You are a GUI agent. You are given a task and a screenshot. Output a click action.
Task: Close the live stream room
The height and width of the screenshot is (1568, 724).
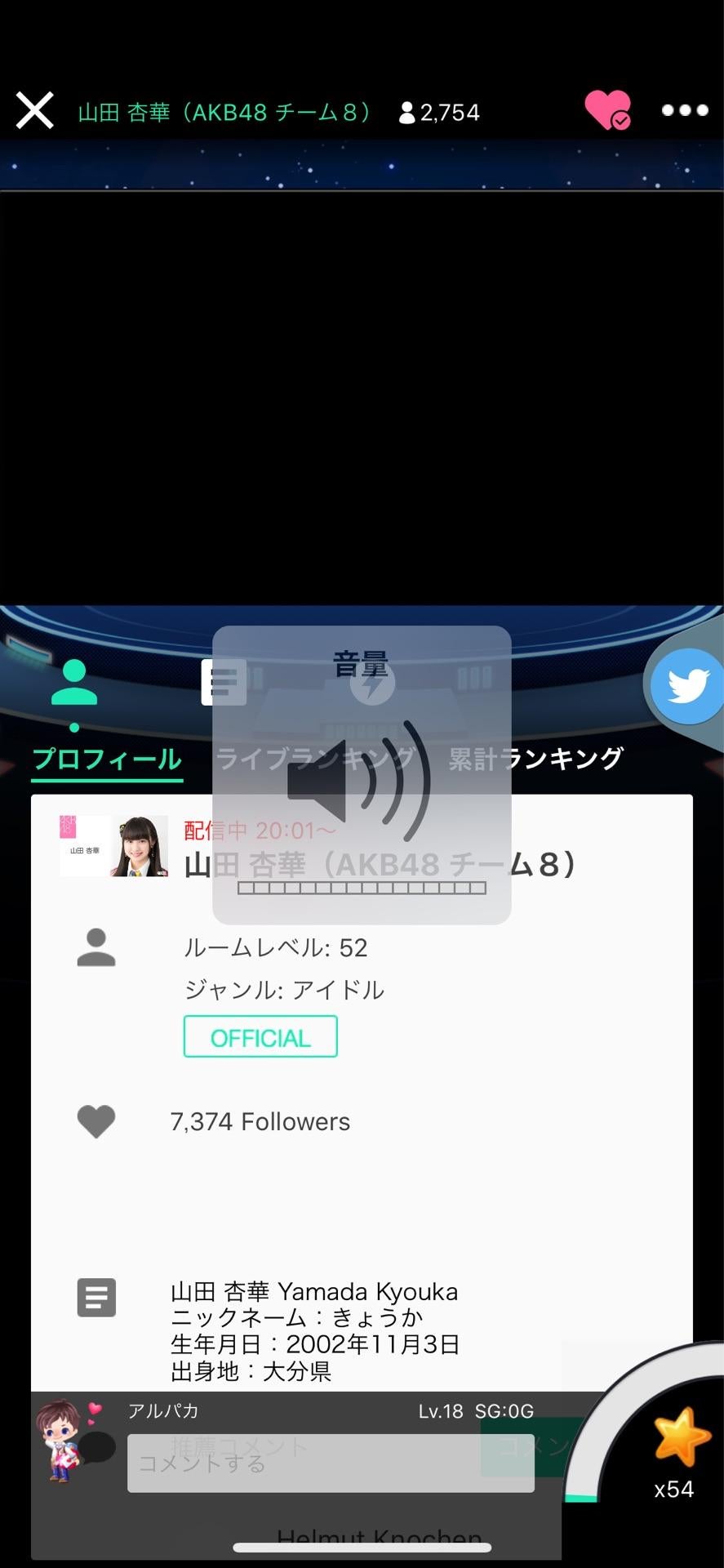(34, 110)
